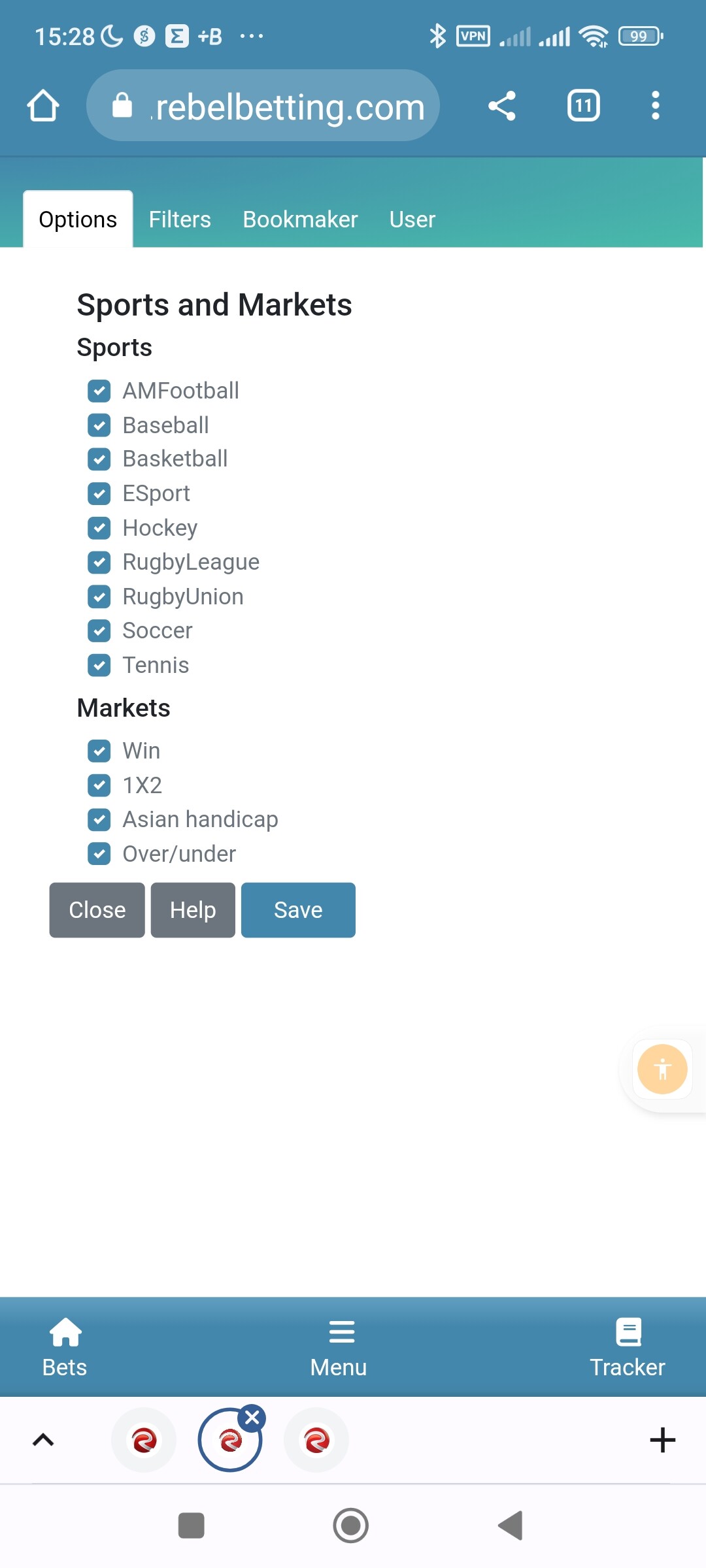Open the browser tab switcher
Image resolution: width=706 pixels, height=1568 pixels.
pyautogui.click(x=583, y=106)
